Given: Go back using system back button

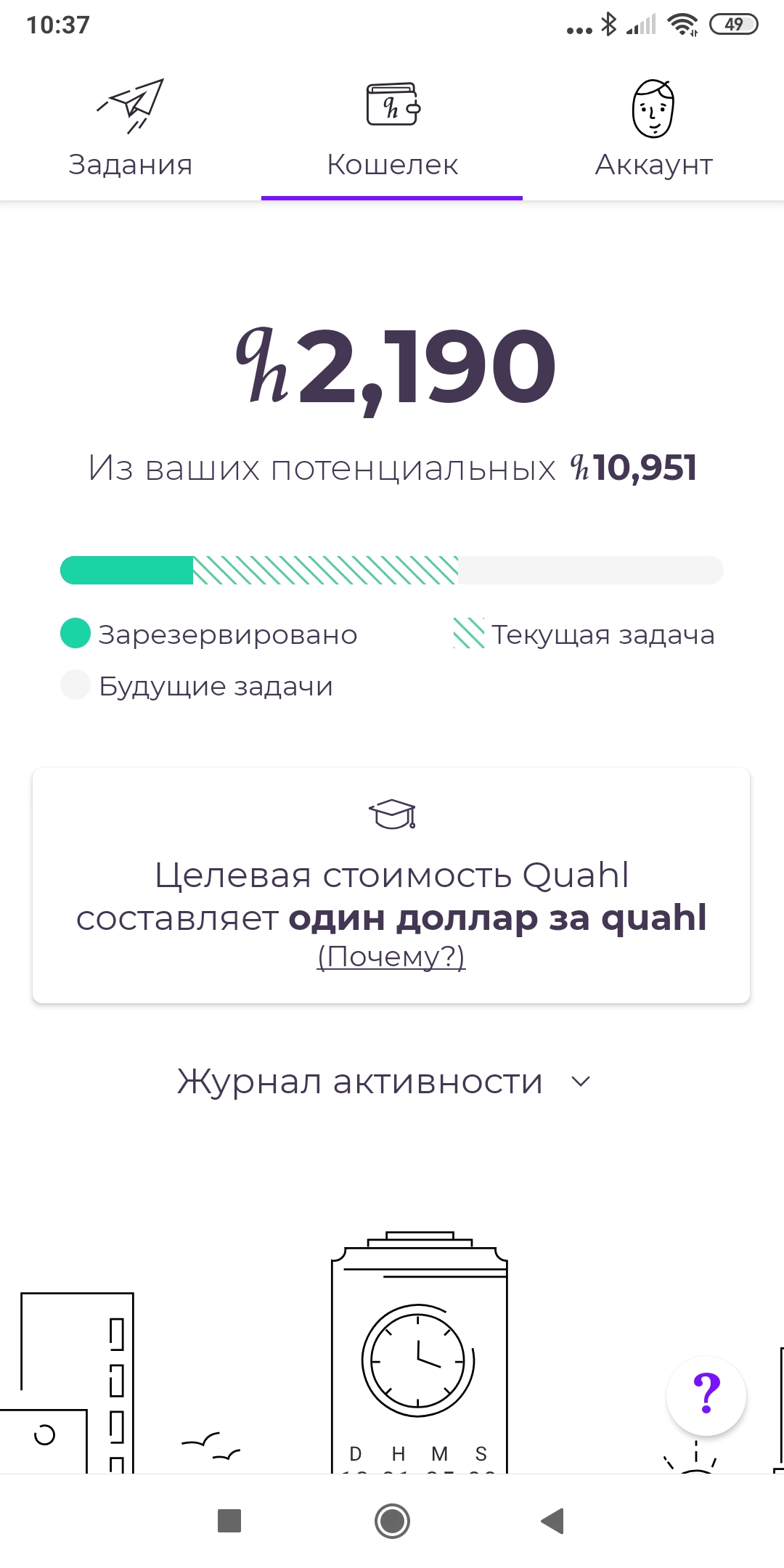Looking at the screenshot, I should point(553,1521).
